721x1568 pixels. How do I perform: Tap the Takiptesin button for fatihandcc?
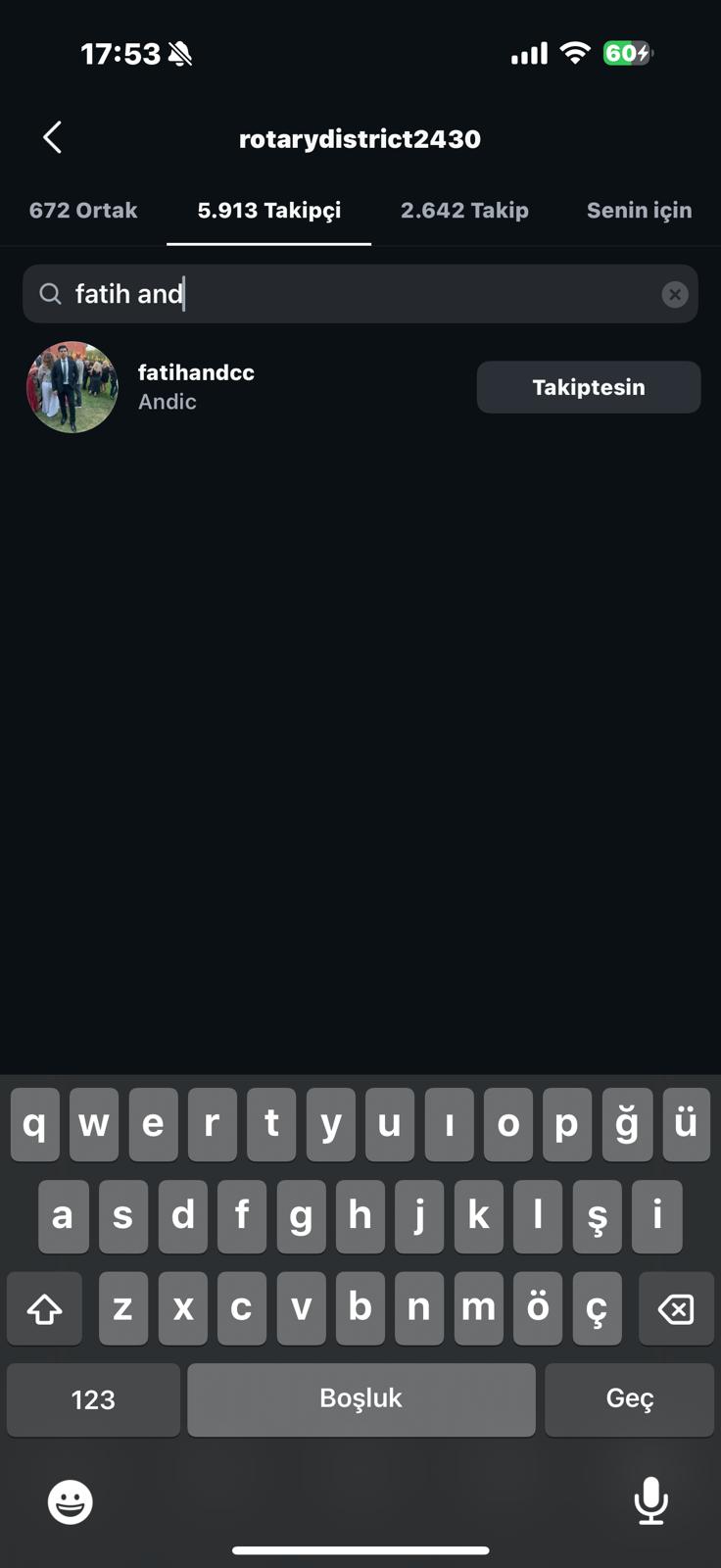pyautogui.click(x=588, y=387)
